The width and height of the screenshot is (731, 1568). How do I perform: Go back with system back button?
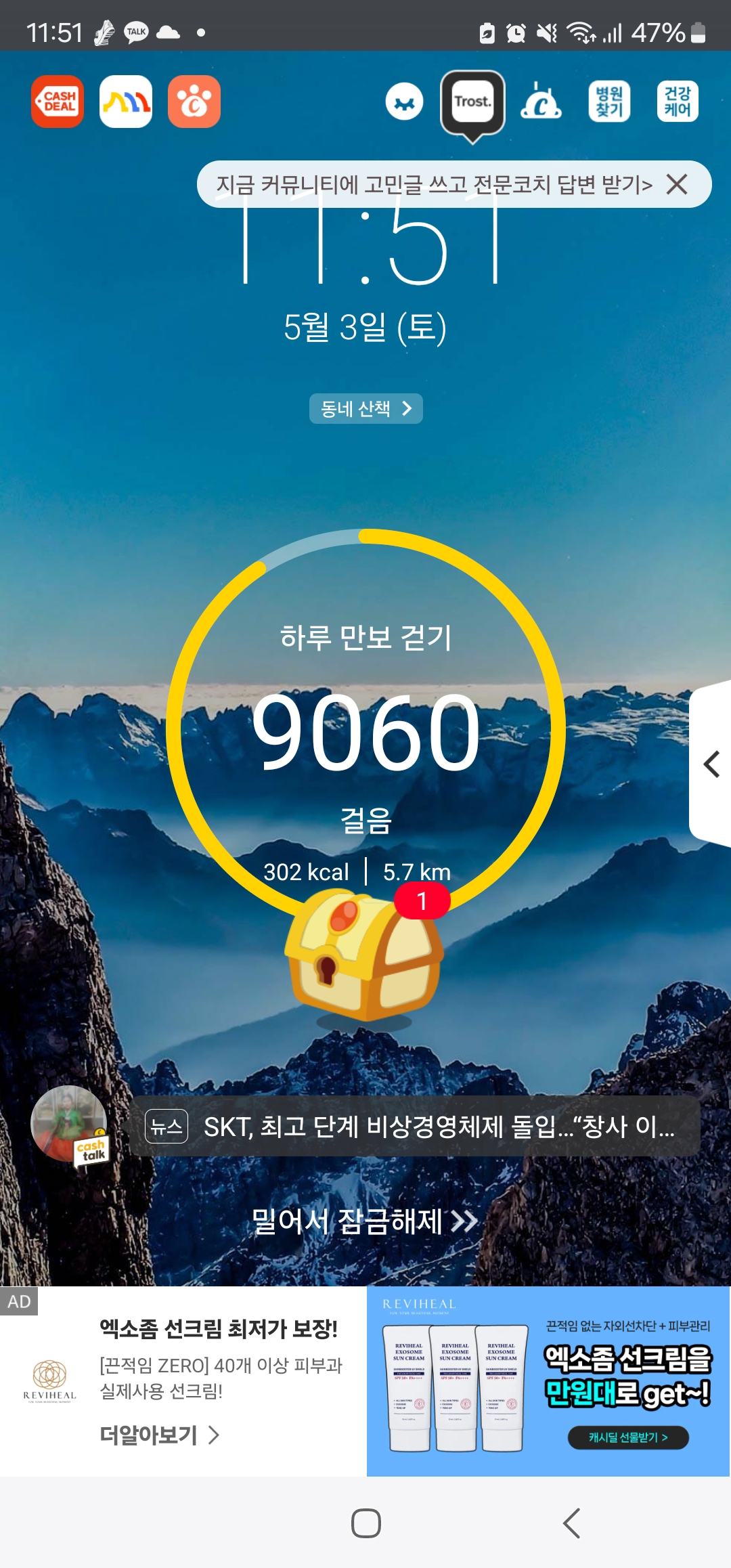tap(572, 1523)
